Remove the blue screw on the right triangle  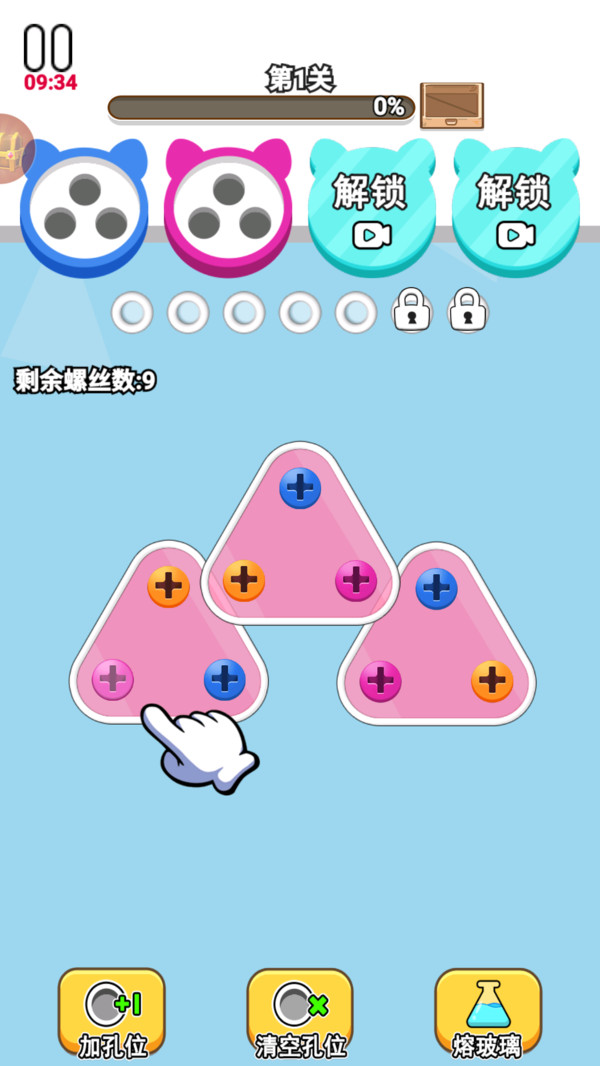pyautogui.click(x=436, y=588)
